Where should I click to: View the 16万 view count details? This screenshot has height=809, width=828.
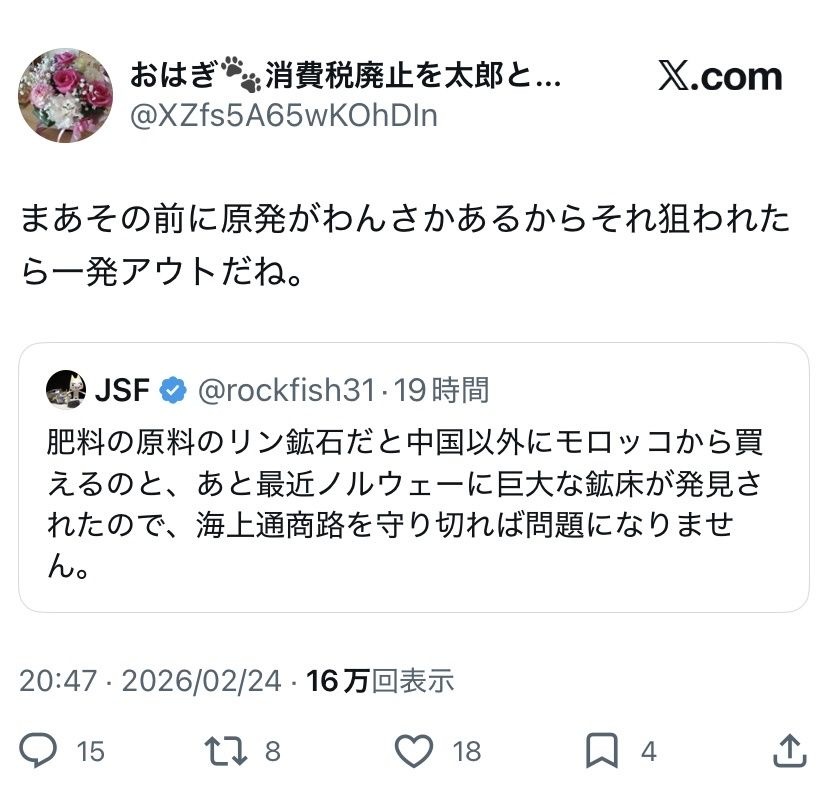[380, 681]
